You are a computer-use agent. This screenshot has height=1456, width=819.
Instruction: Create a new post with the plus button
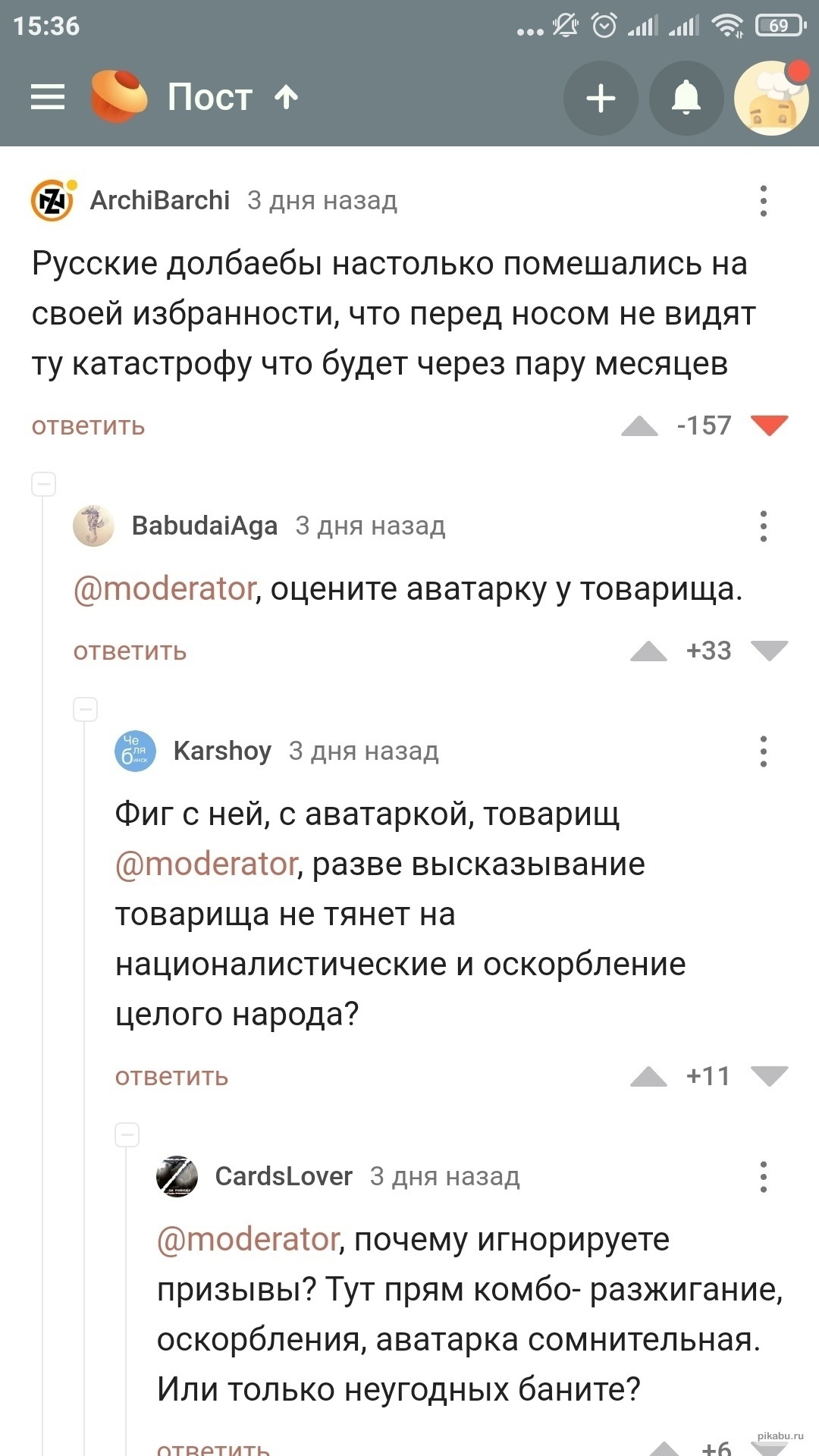[x=601, y=99]
